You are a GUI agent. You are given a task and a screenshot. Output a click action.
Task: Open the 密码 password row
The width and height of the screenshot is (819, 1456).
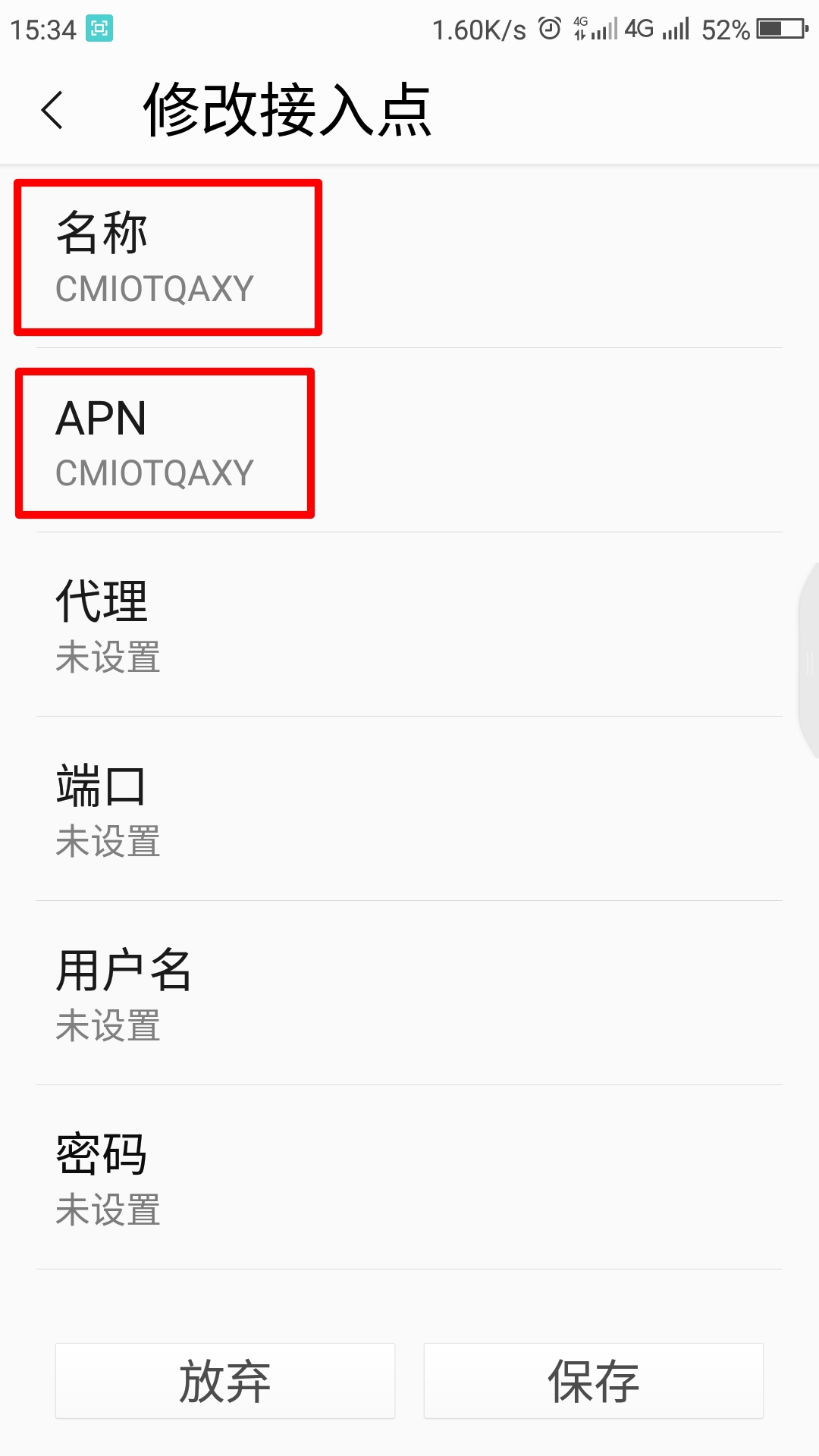tap(409, 1178)
